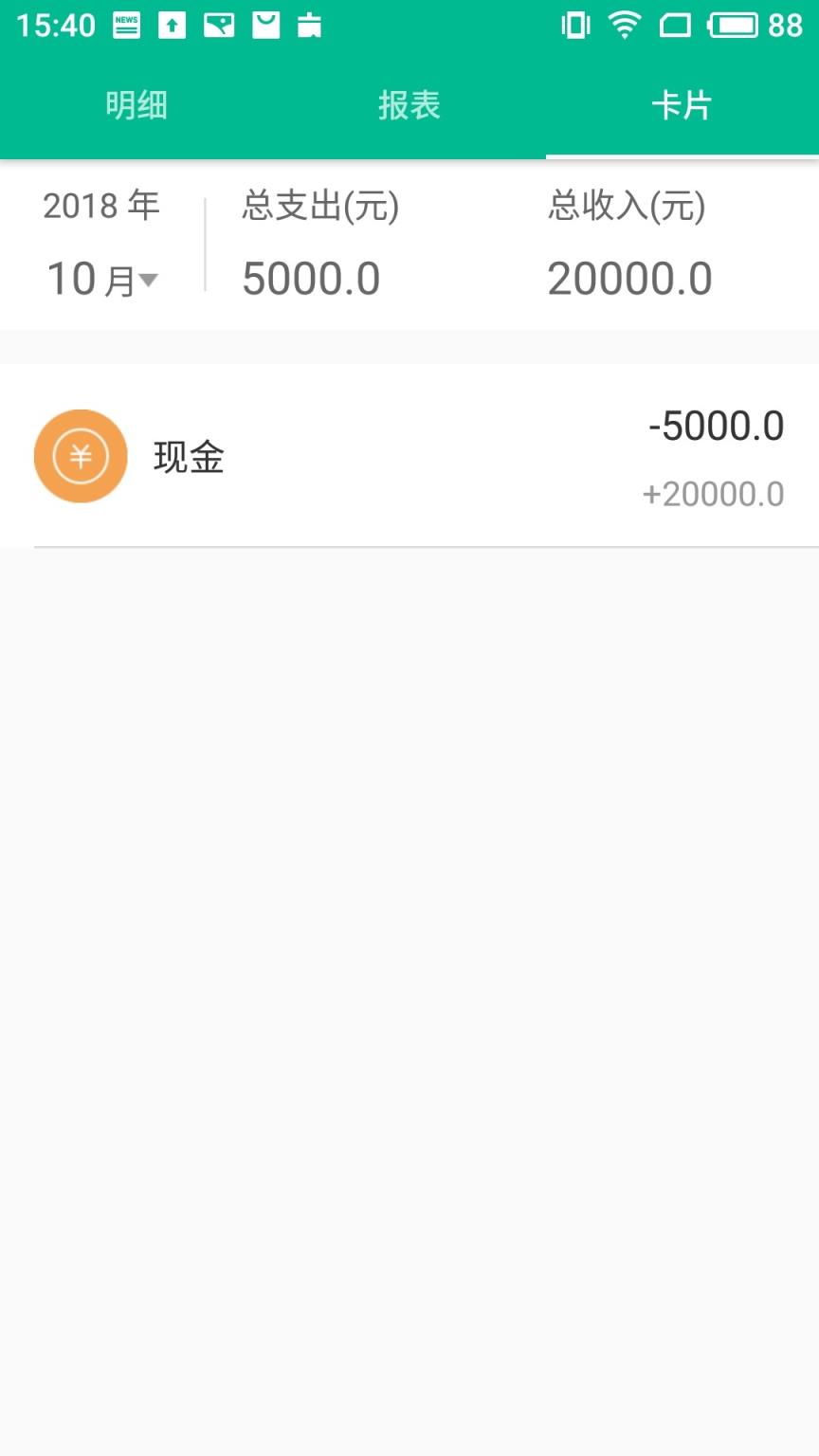
Task: Click the NEWS notification icon in status bar
Action: coord(128,26)
